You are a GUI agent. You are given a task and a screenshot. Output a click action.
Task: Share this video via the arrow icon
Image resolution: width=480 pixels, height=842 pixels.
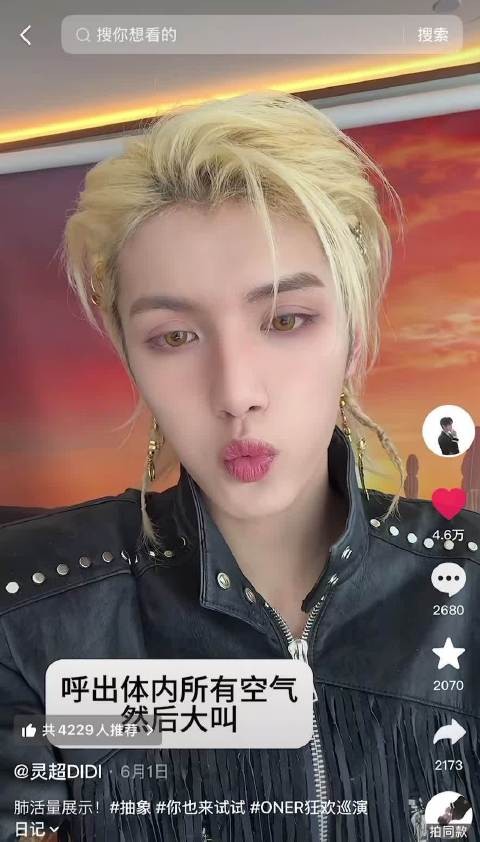tap(449, 732)
